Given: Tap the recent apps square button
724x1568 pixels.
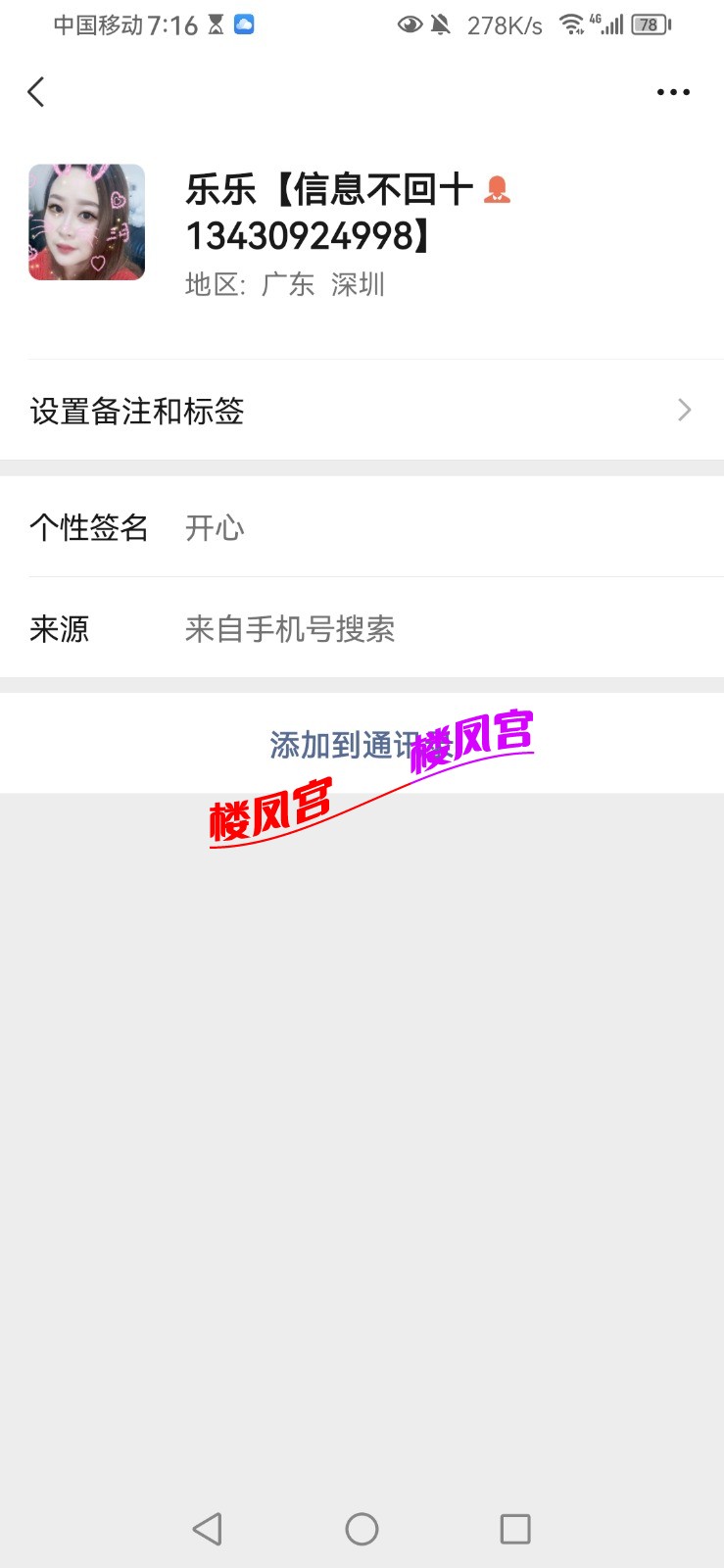Looking at the screenshot, I should [x=516, y=1528].
